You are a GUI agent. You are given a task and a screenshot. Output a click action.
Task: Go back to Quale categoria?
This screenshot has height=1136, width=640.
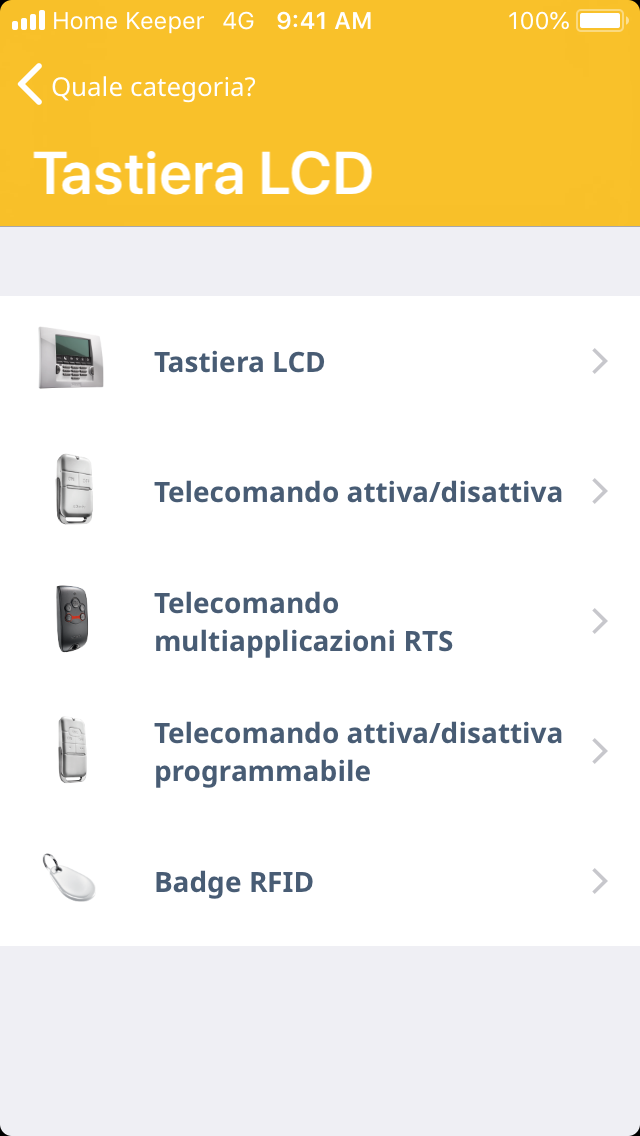(138, 87)
